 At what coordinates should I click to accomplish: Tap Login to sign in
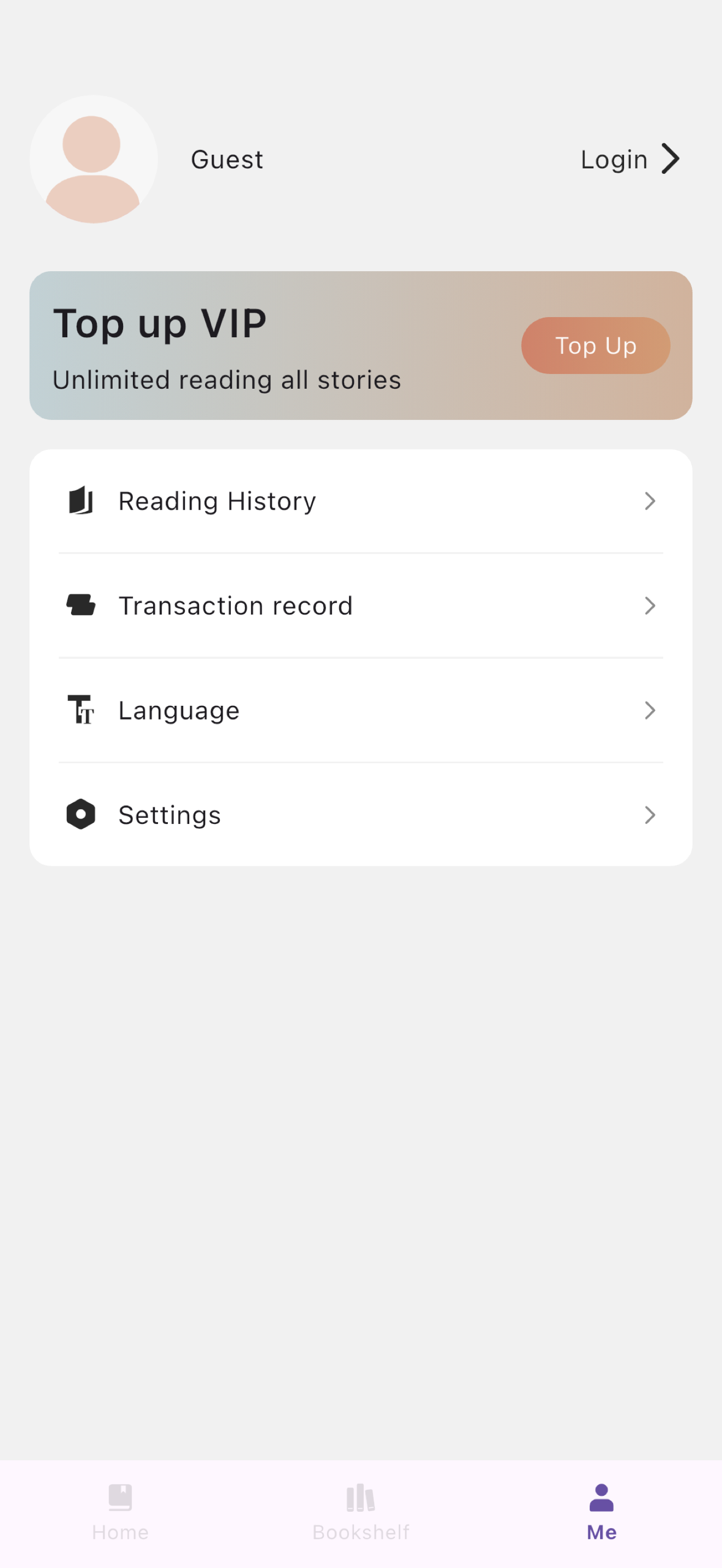coord(630,160)
